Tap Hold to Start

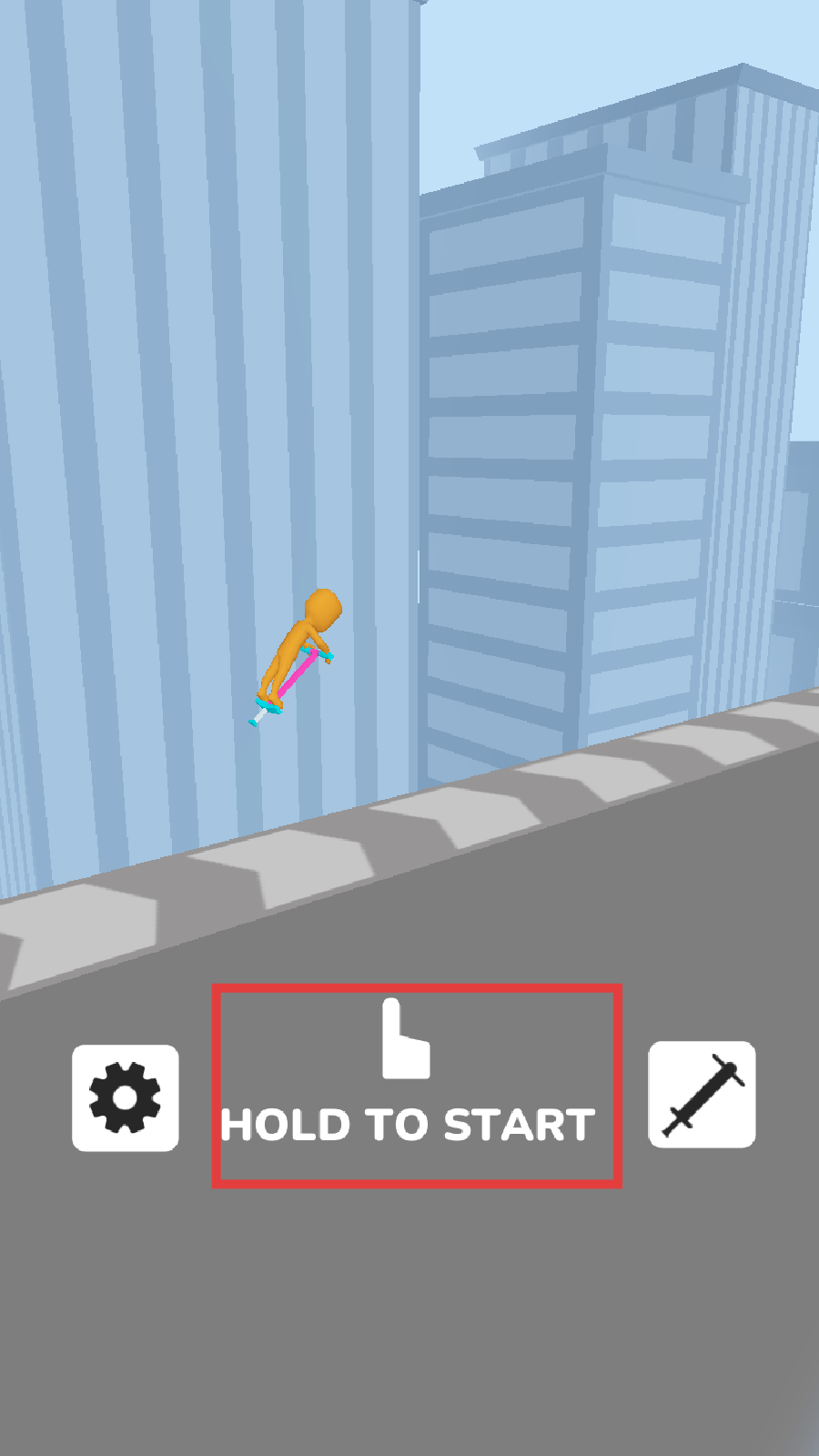[417, 1086]
